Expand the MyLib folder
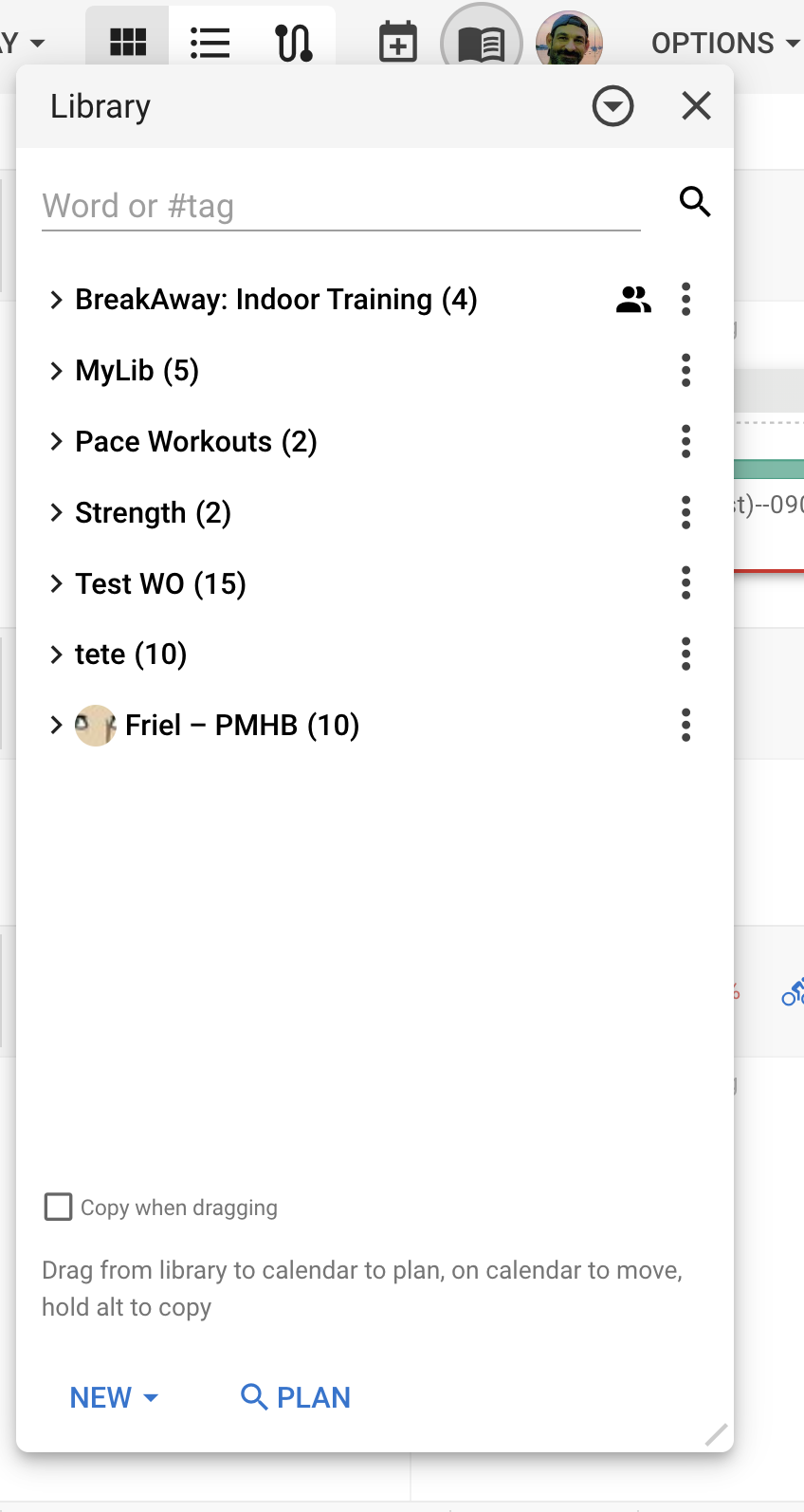Image resolution: width=804 pixels, height=1512 pixels. coord(57,371)
